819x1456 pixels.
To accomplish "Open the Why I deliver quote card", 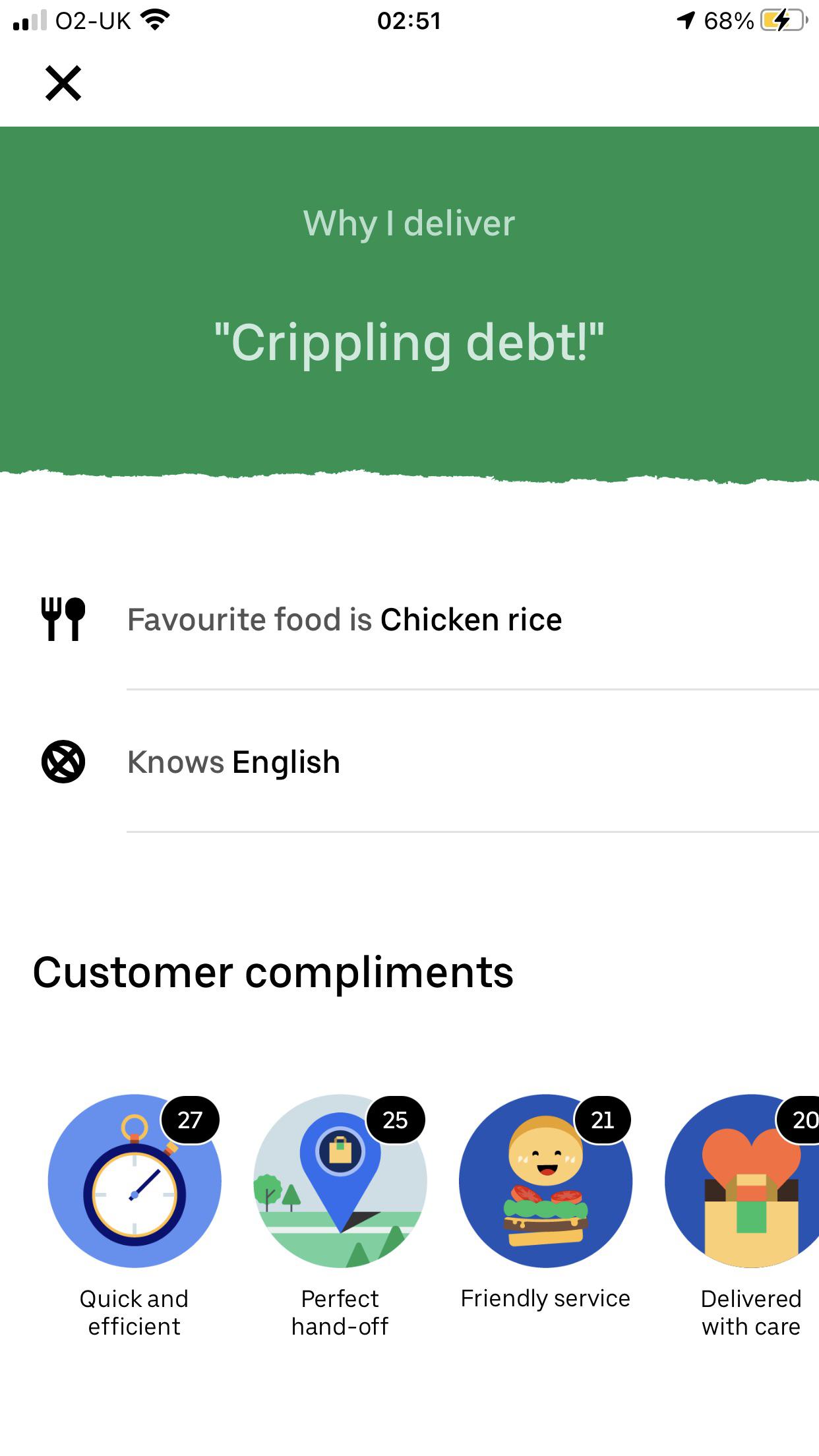I will click(409, 297).
